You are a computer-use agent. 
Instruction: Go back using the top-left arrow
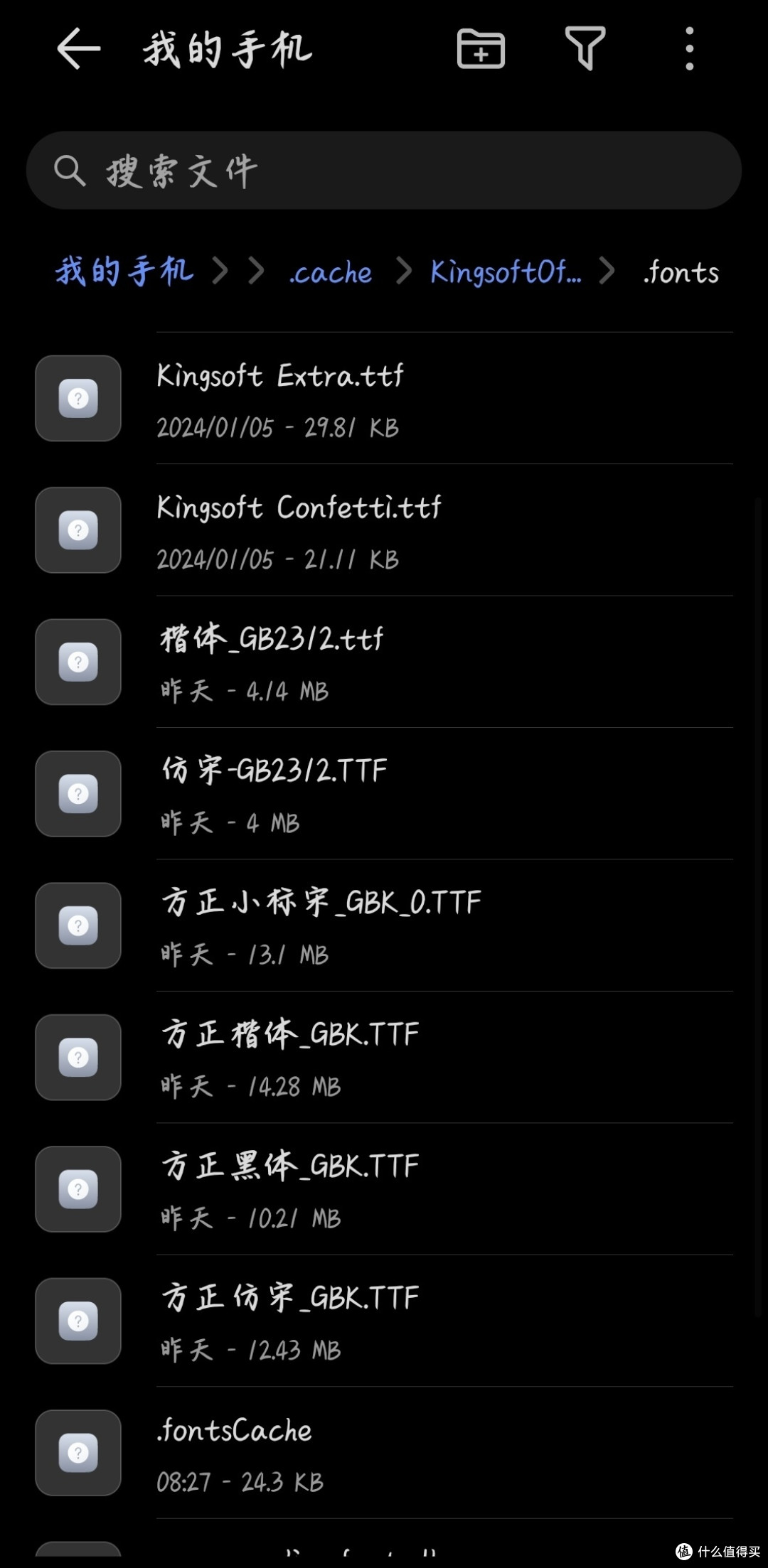[78, 49]
